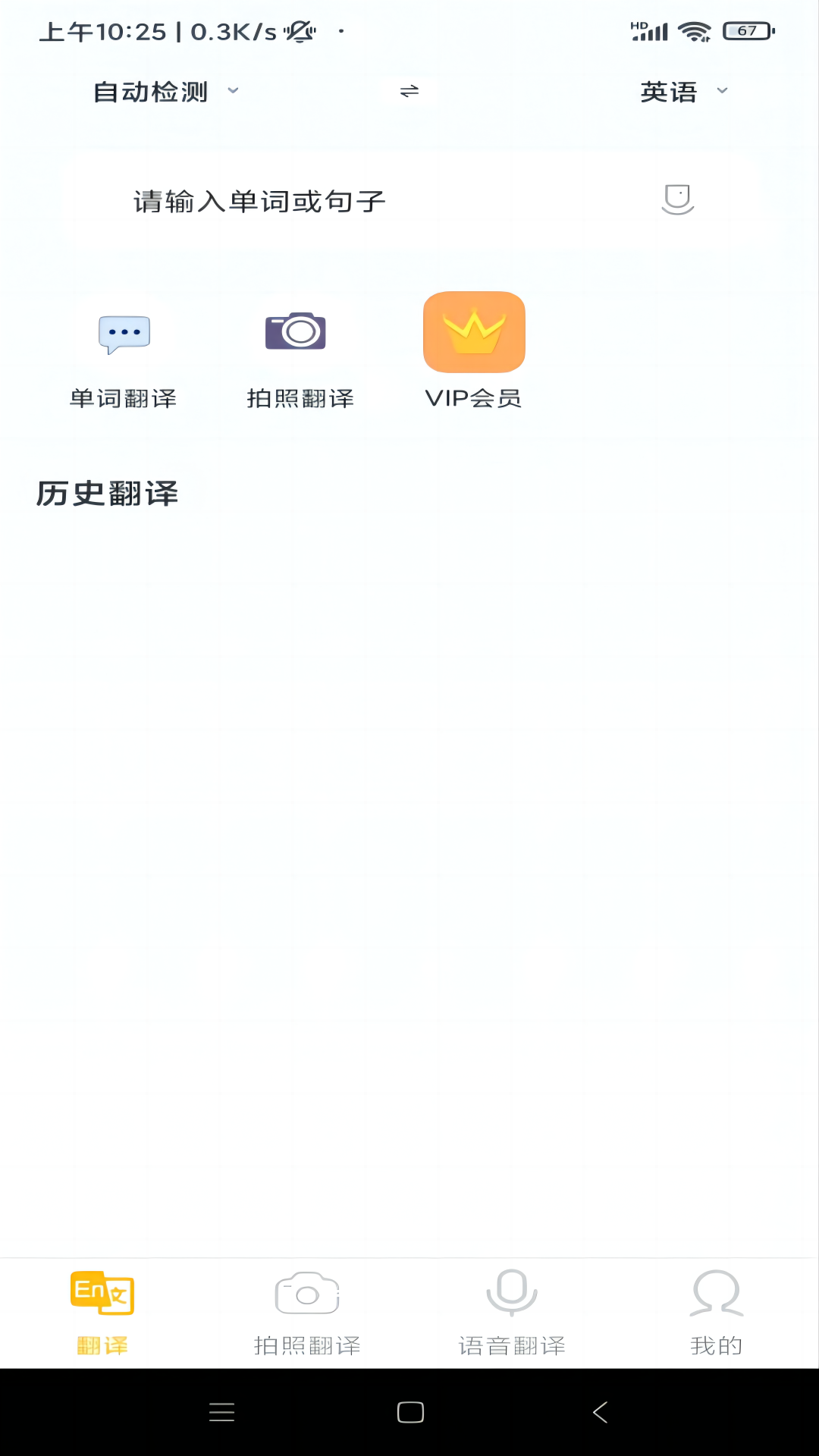
Task: Return to the system home screen
Action: point(410,1412)
